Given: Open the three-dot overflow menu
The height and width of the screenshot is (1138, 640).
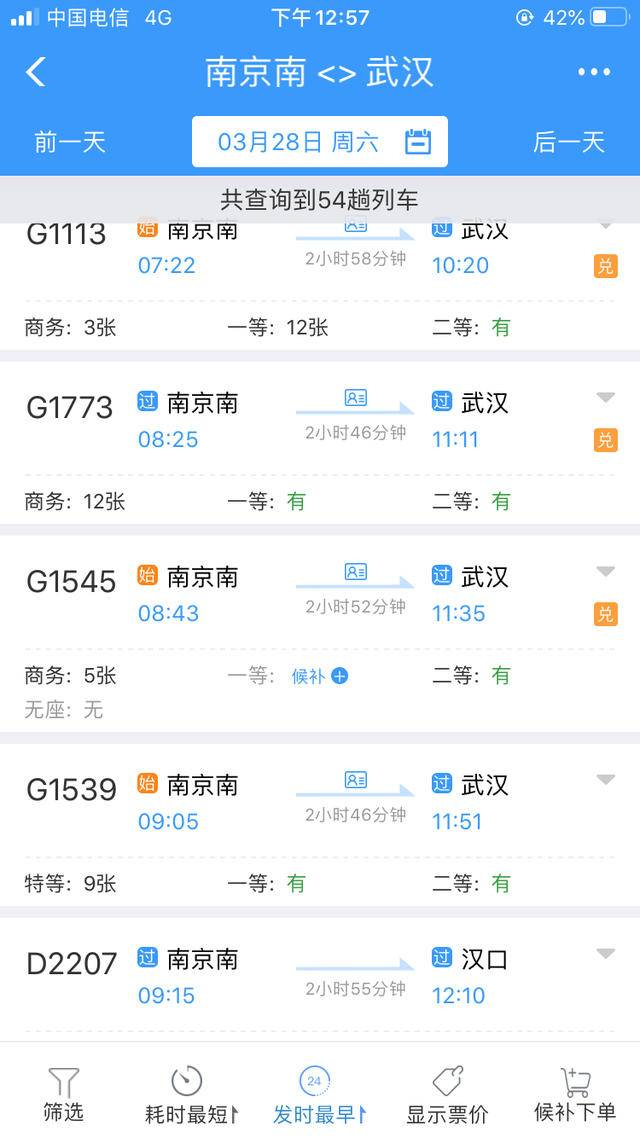Looking at the screenshot, I should (594, 72).
